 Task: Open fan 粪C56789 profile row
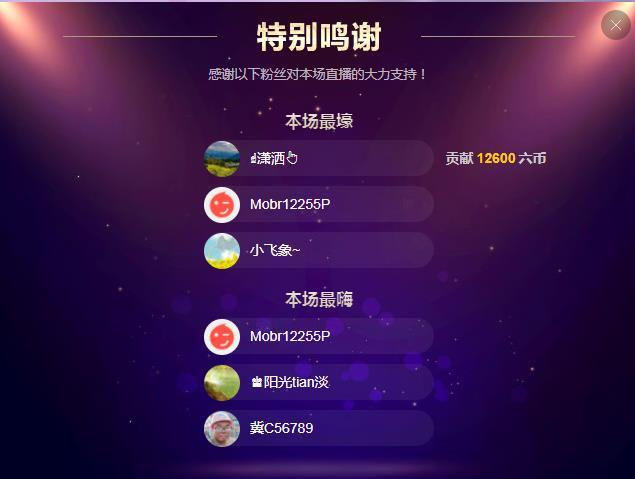point(318,428)
